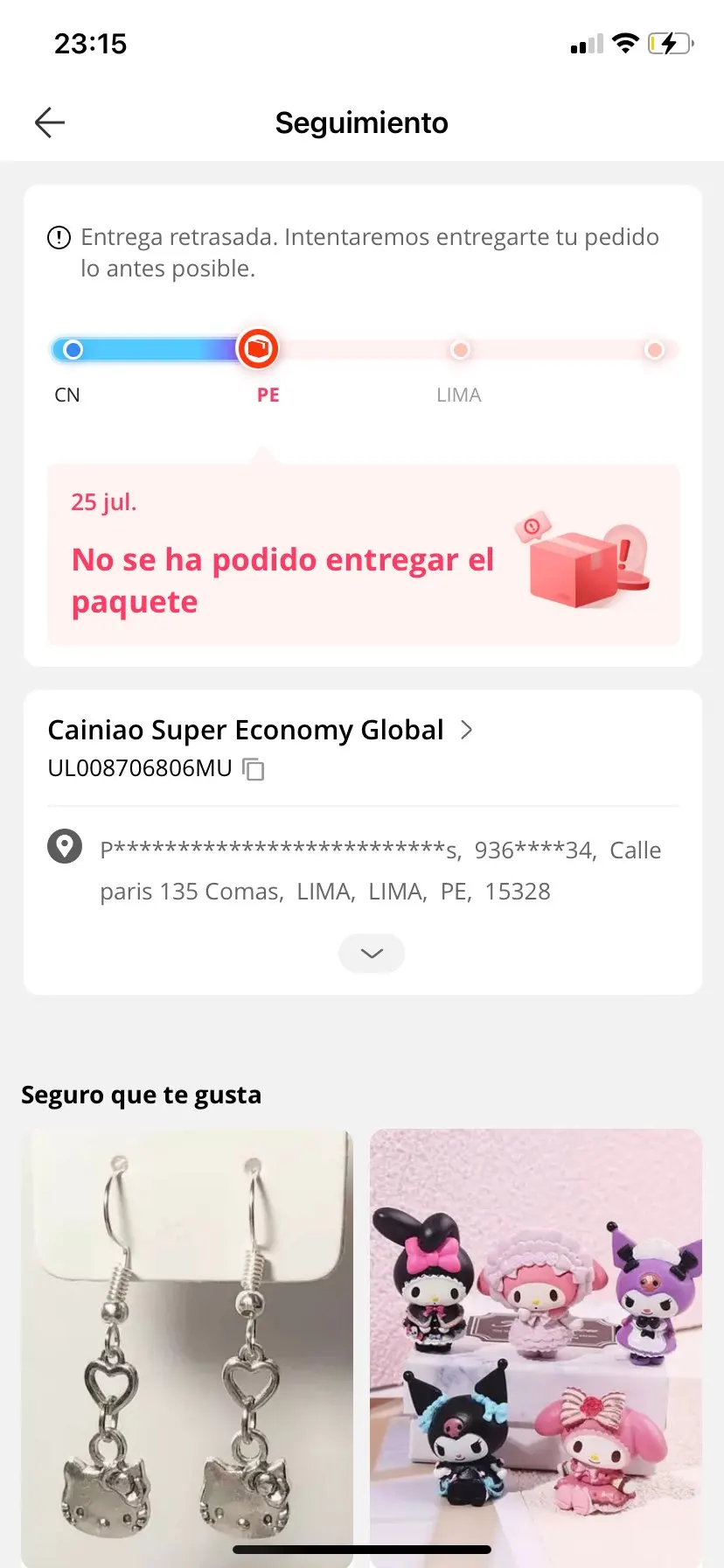Go back from Seguimiento screen
The height and width of the screenshot is (1568, 724).
[50, 122]
